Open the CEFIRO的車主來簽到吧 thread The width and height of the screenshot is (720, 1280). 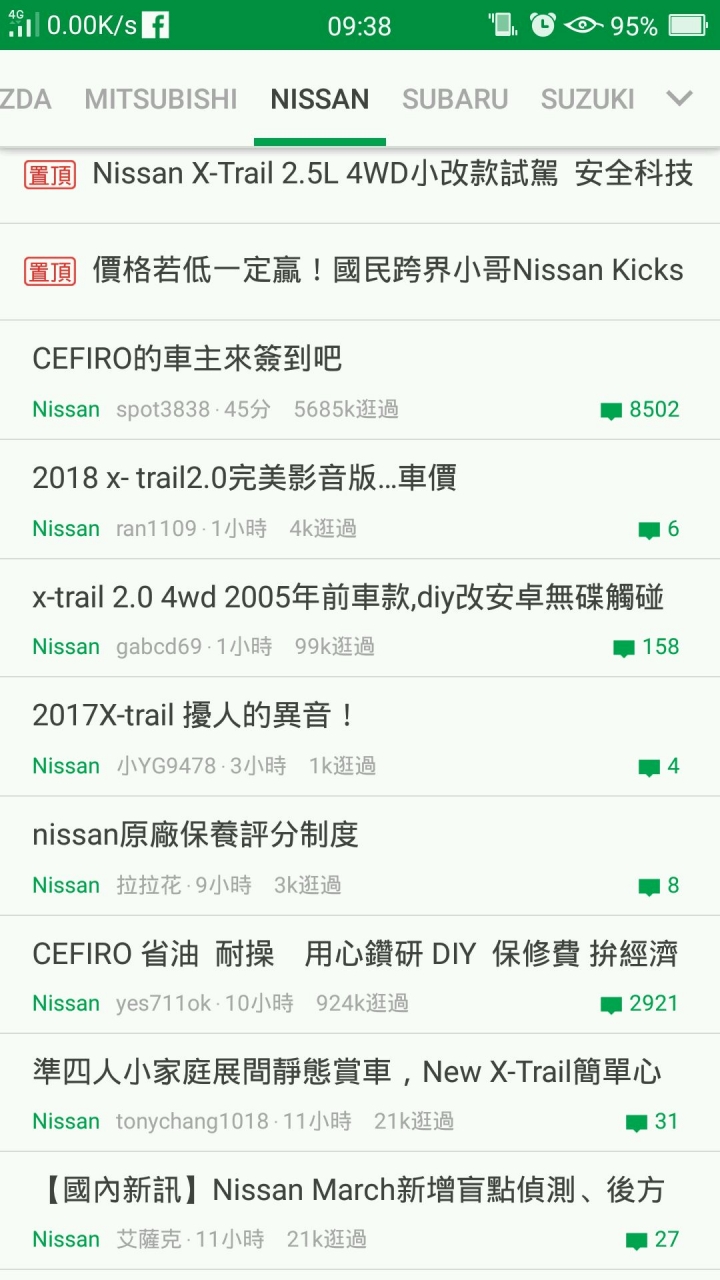[360, 380]
